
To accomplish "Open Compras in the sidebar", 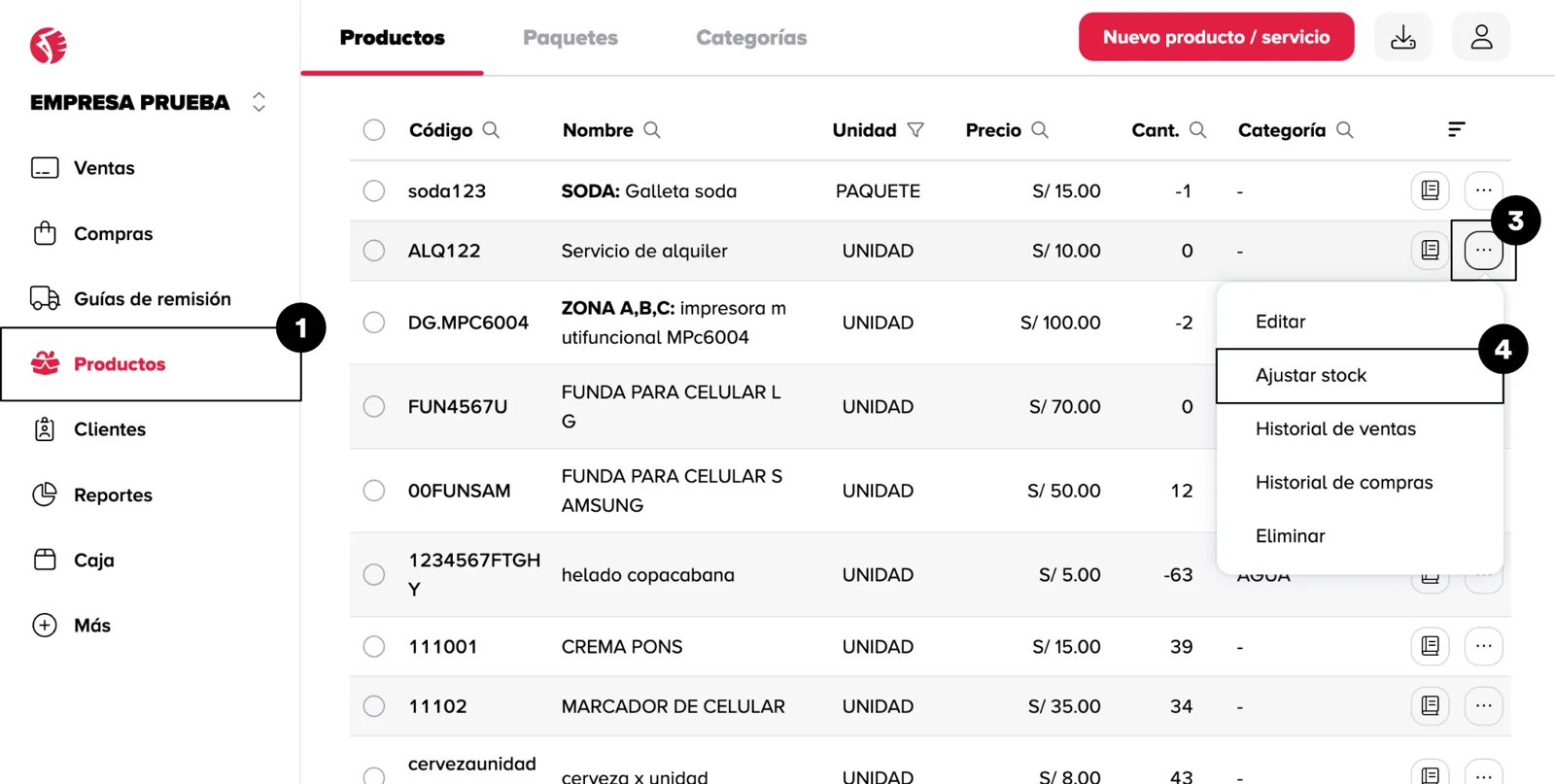I will coord(113,234).
